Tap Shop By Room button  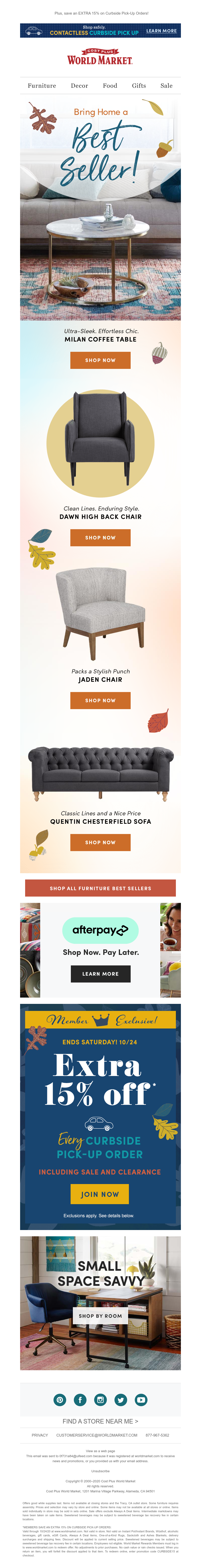tap(100, 1315)
